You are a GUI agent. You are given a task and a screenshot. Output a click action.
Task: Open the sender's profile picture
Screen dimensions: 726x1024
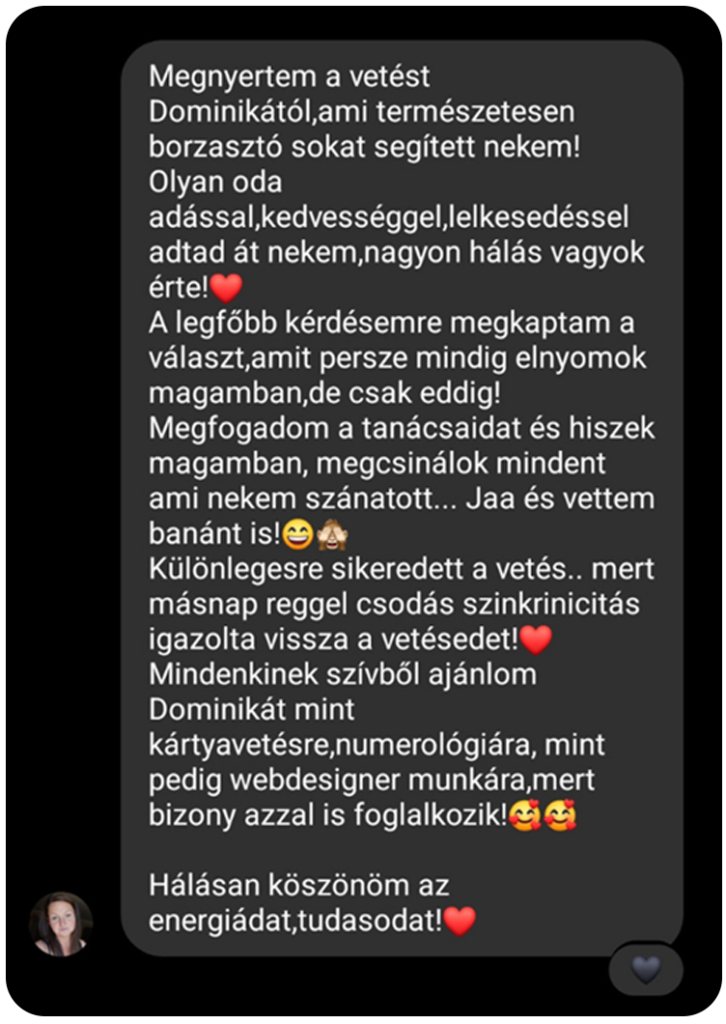61,924
